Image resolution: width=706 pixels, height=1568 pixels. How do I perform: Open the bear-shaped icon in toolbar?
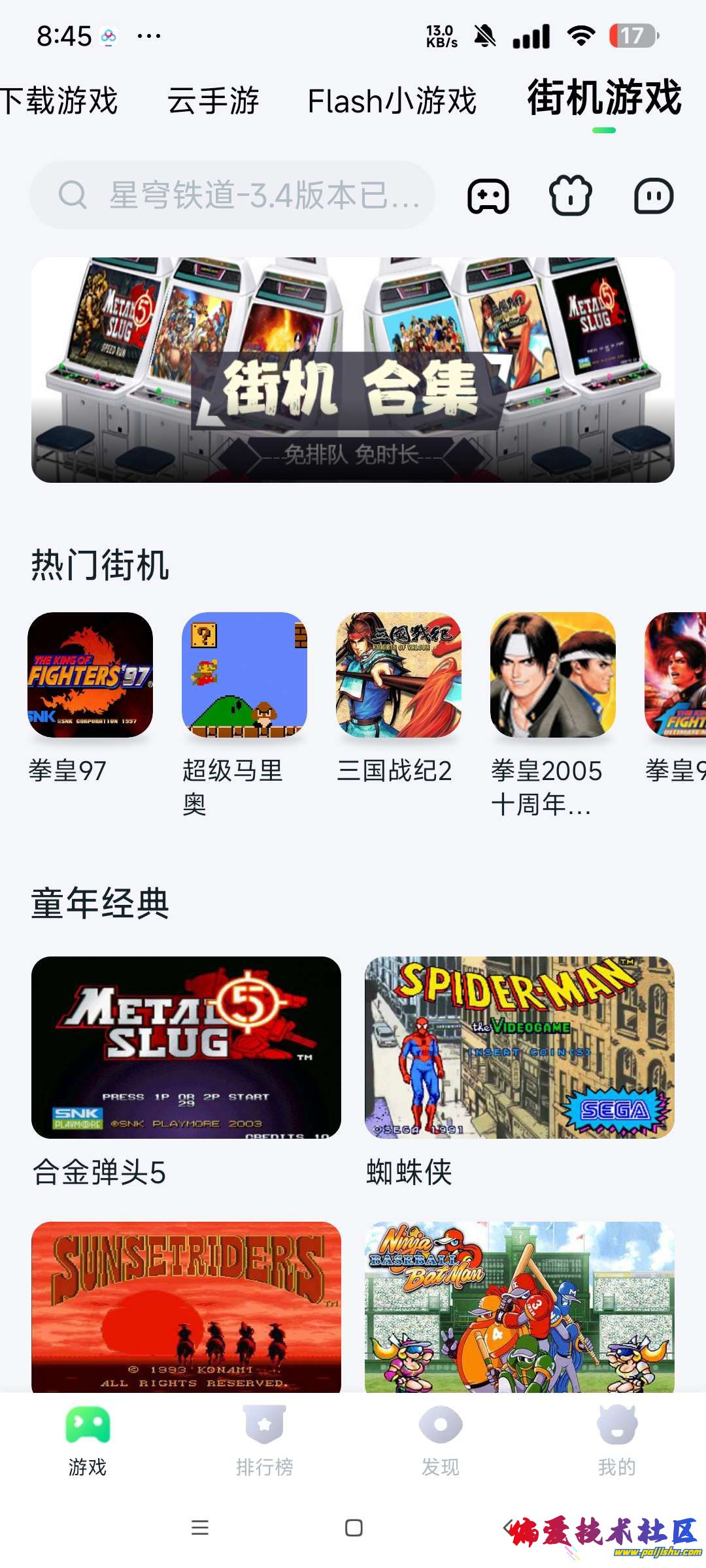pyautogui.click(x=571, y=196)
